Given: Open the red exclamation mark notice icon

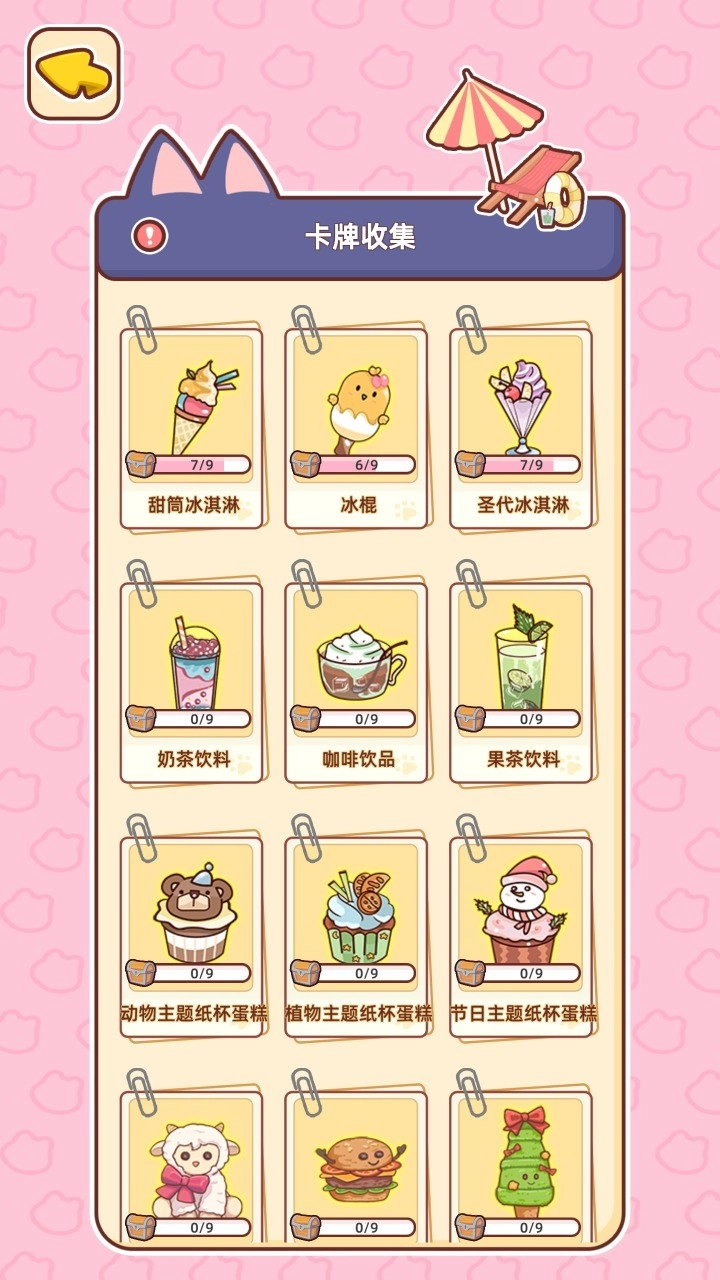Looking at the screenshot, I should point(148,237).
